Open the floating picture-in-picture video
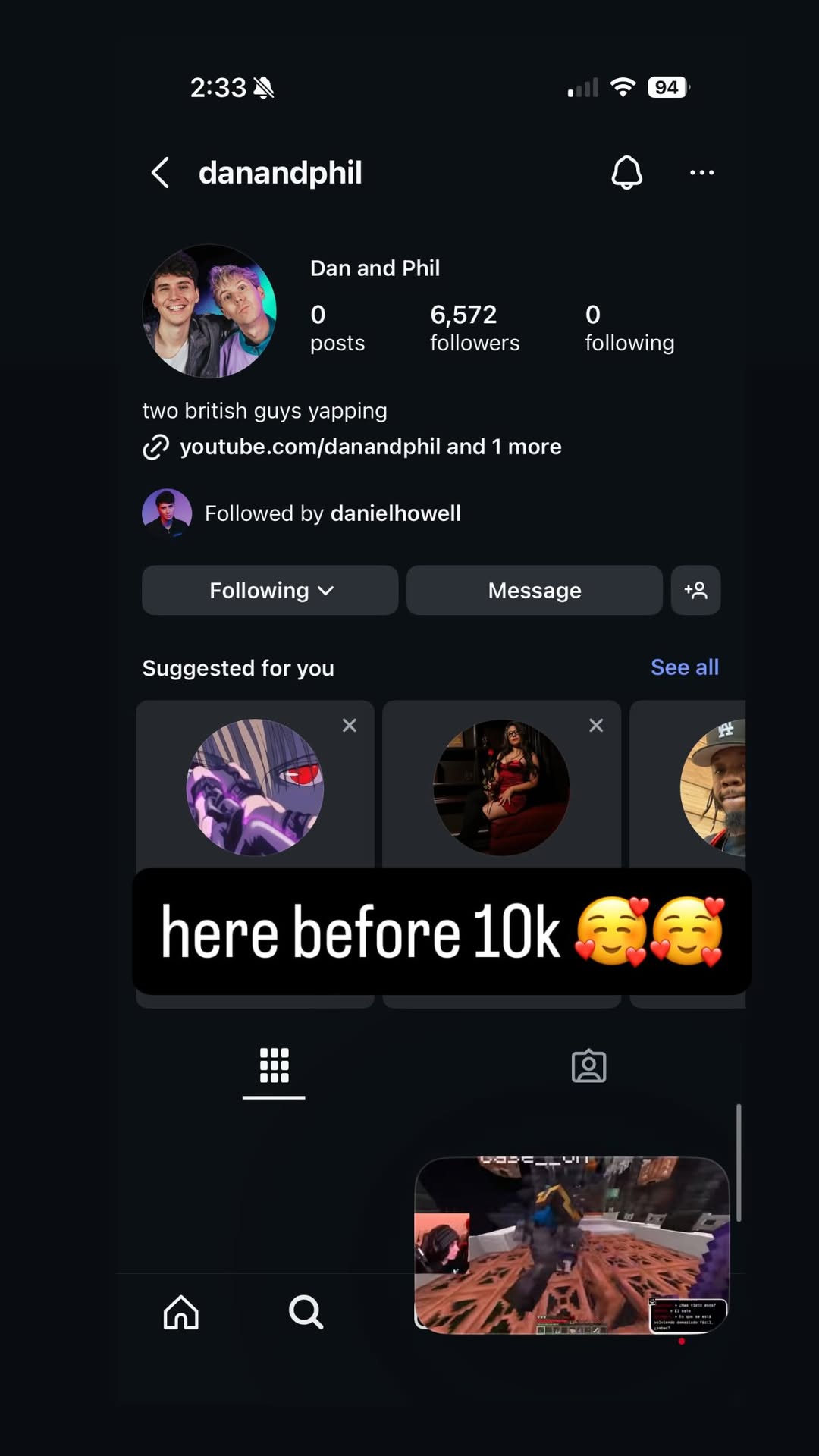This screenshot has height=1456, width=819. (x=572, y=1245)
